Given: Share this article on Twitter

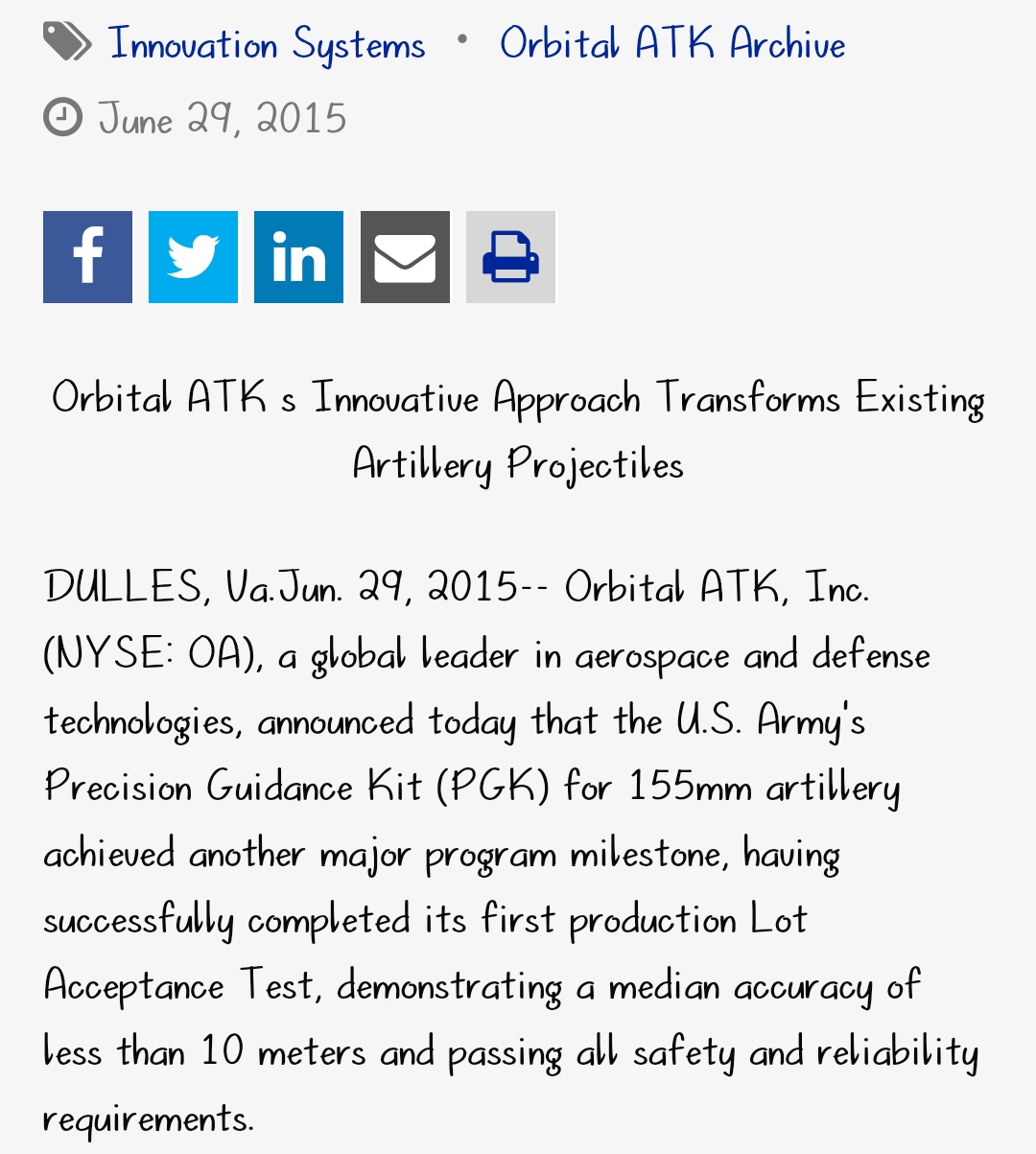Looking at the screenshot, I should [x=193, y=257].
